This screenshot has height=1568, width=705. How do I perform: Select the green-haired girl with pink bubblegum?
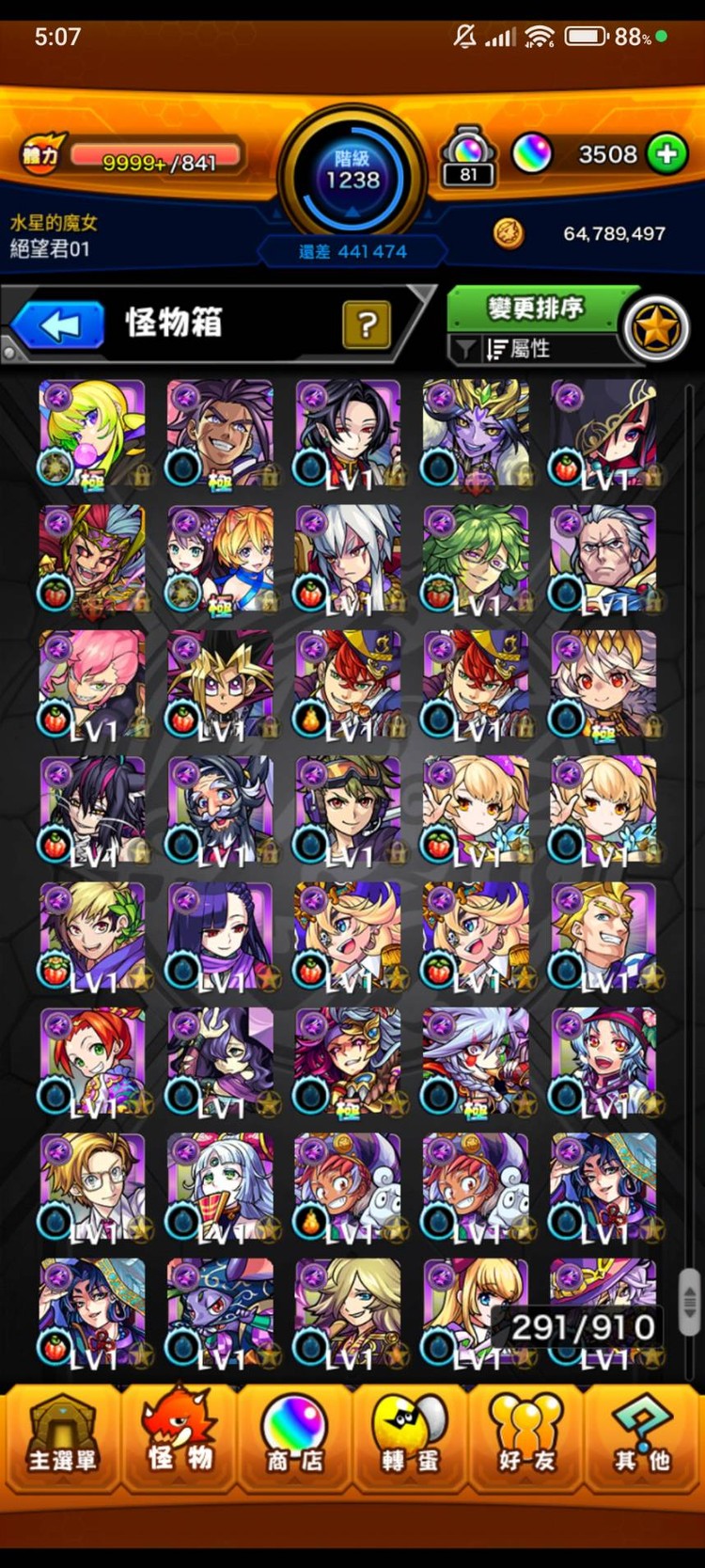(x=92, y=433)
